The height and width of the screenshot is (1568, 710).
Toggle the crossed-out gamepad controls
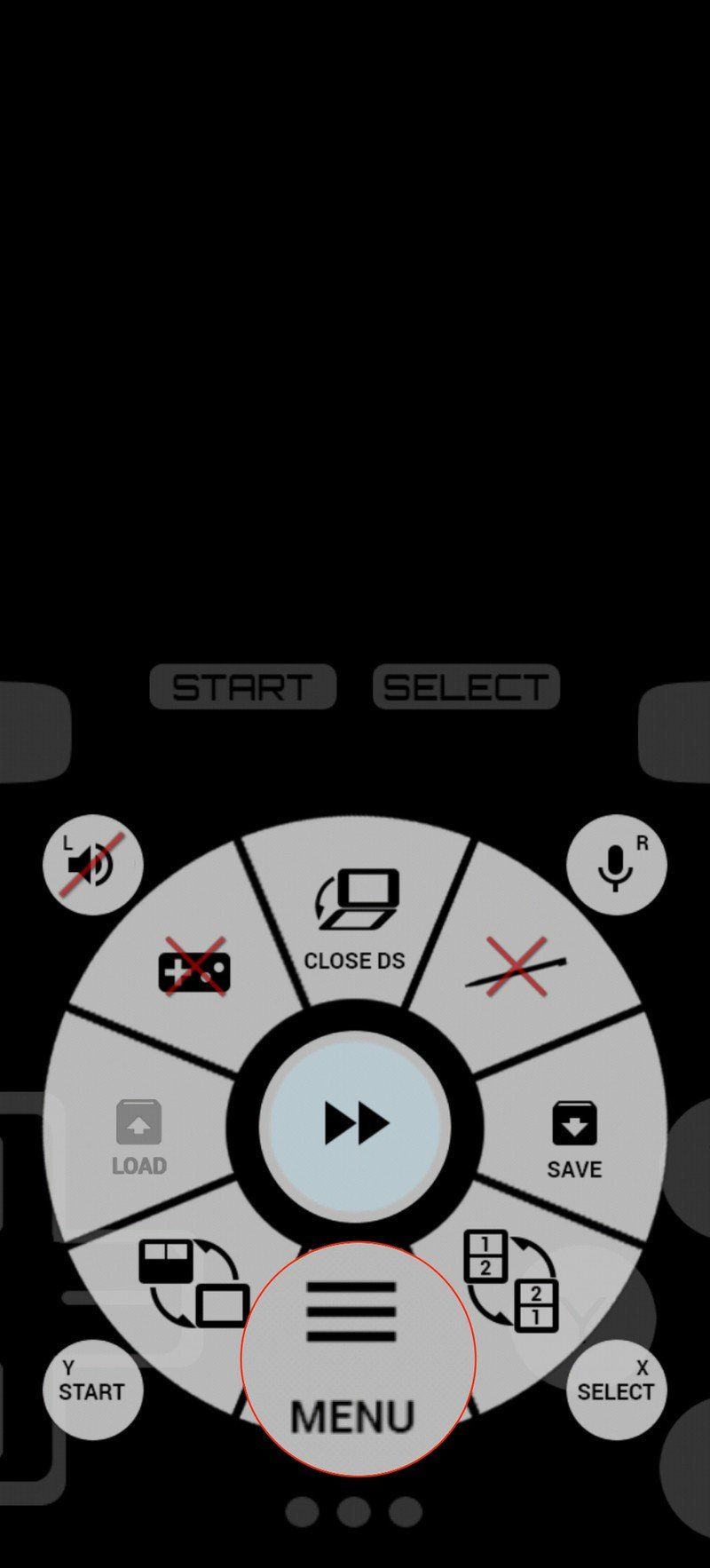tap(193, 964)
